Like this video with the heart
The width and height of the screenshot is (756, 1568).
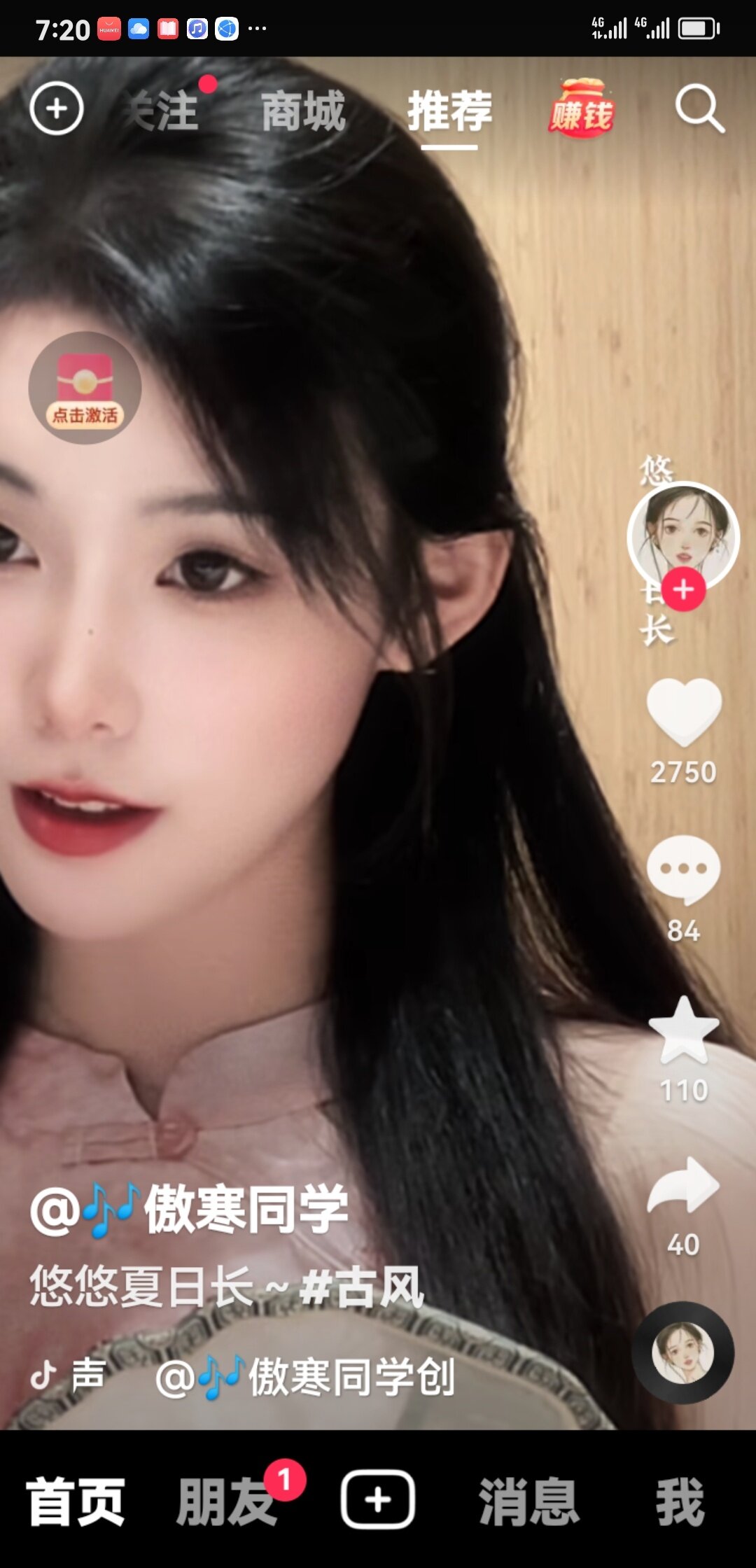(x=683, y=711)
